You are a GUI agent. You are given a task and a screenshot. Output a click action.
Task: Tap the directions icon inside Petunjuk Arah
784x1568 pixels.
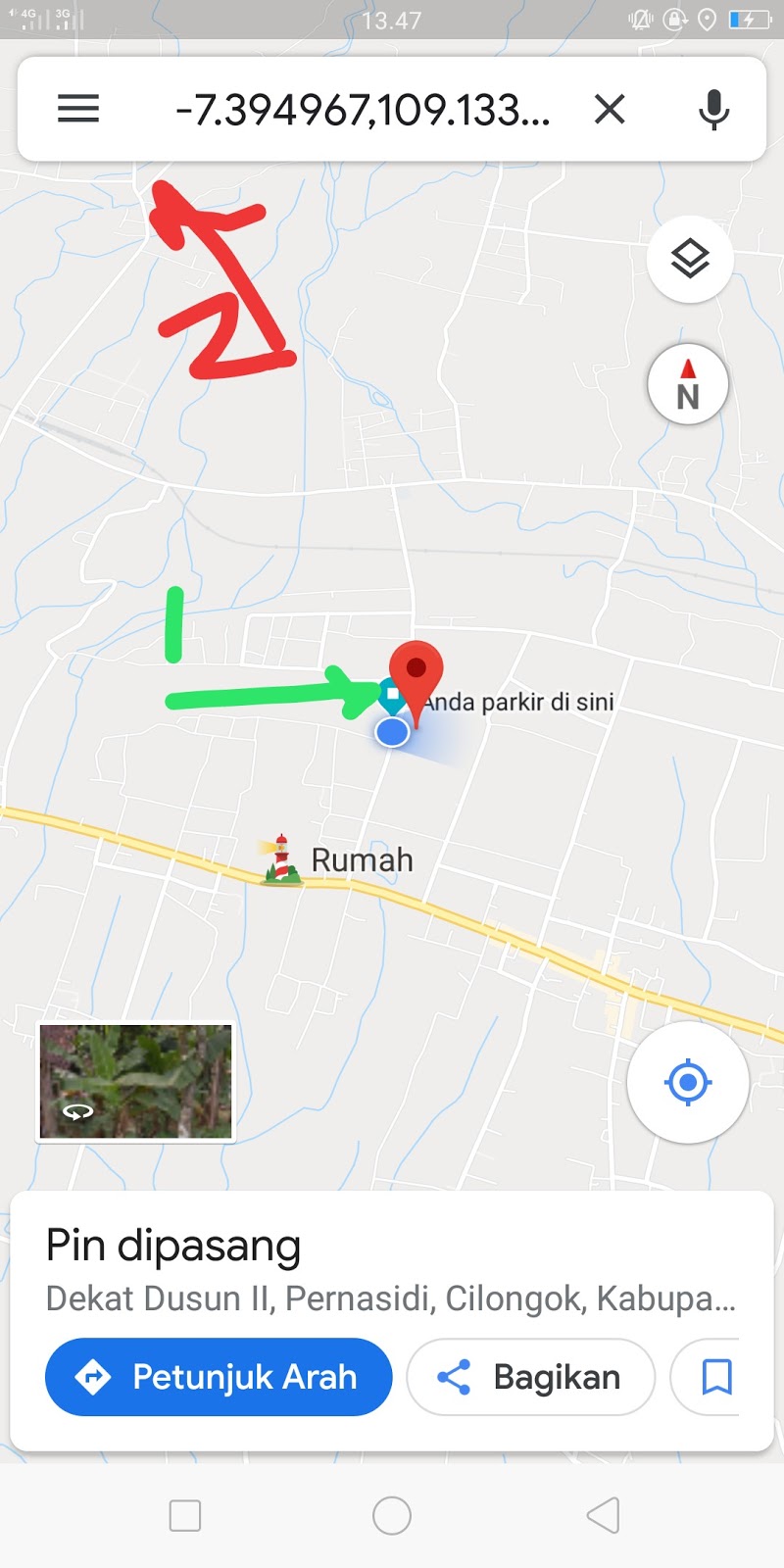click(x=92, y=1377)
